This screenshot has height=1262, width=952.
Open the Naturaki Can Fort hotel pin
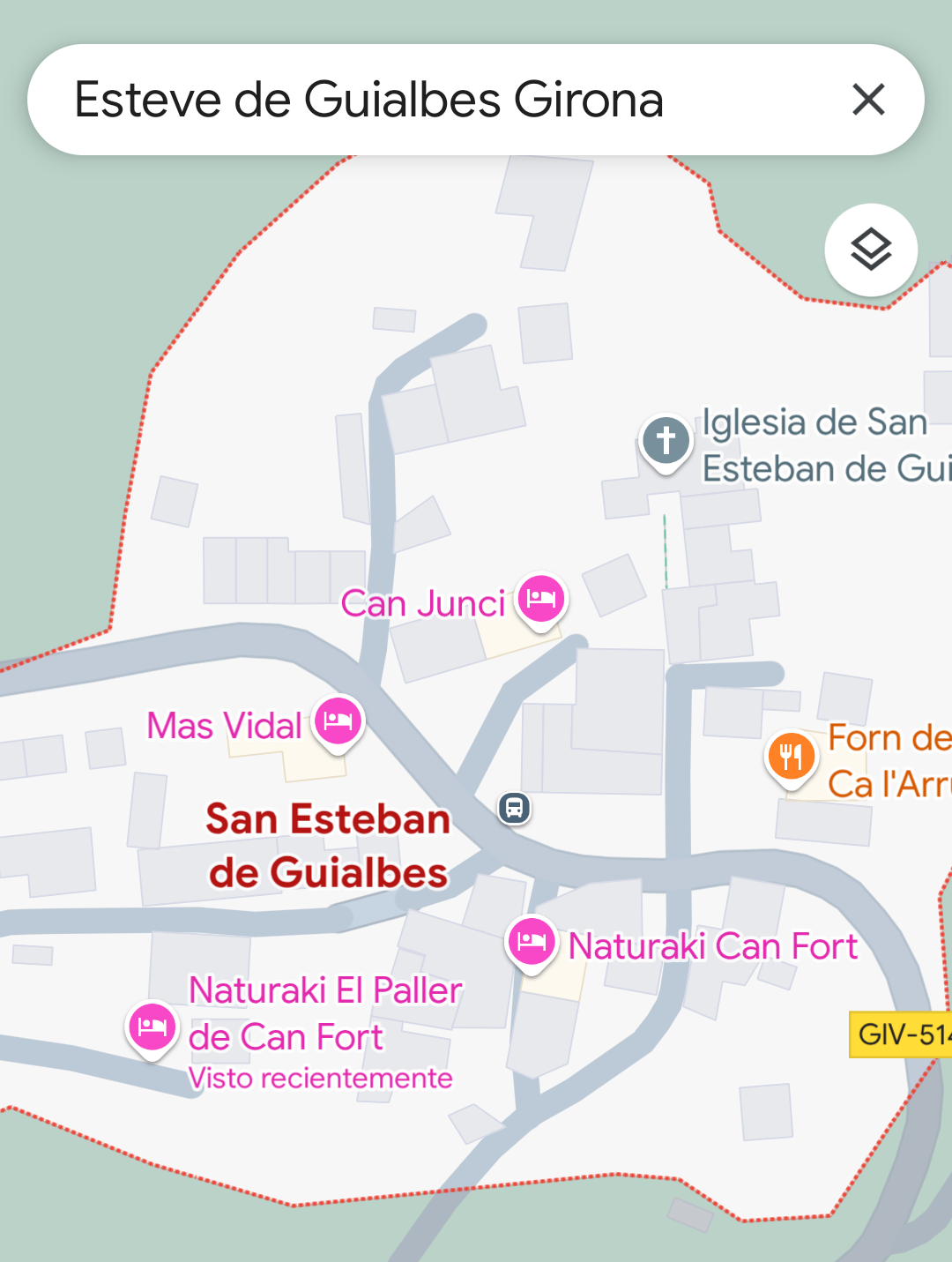pos(532,942)
